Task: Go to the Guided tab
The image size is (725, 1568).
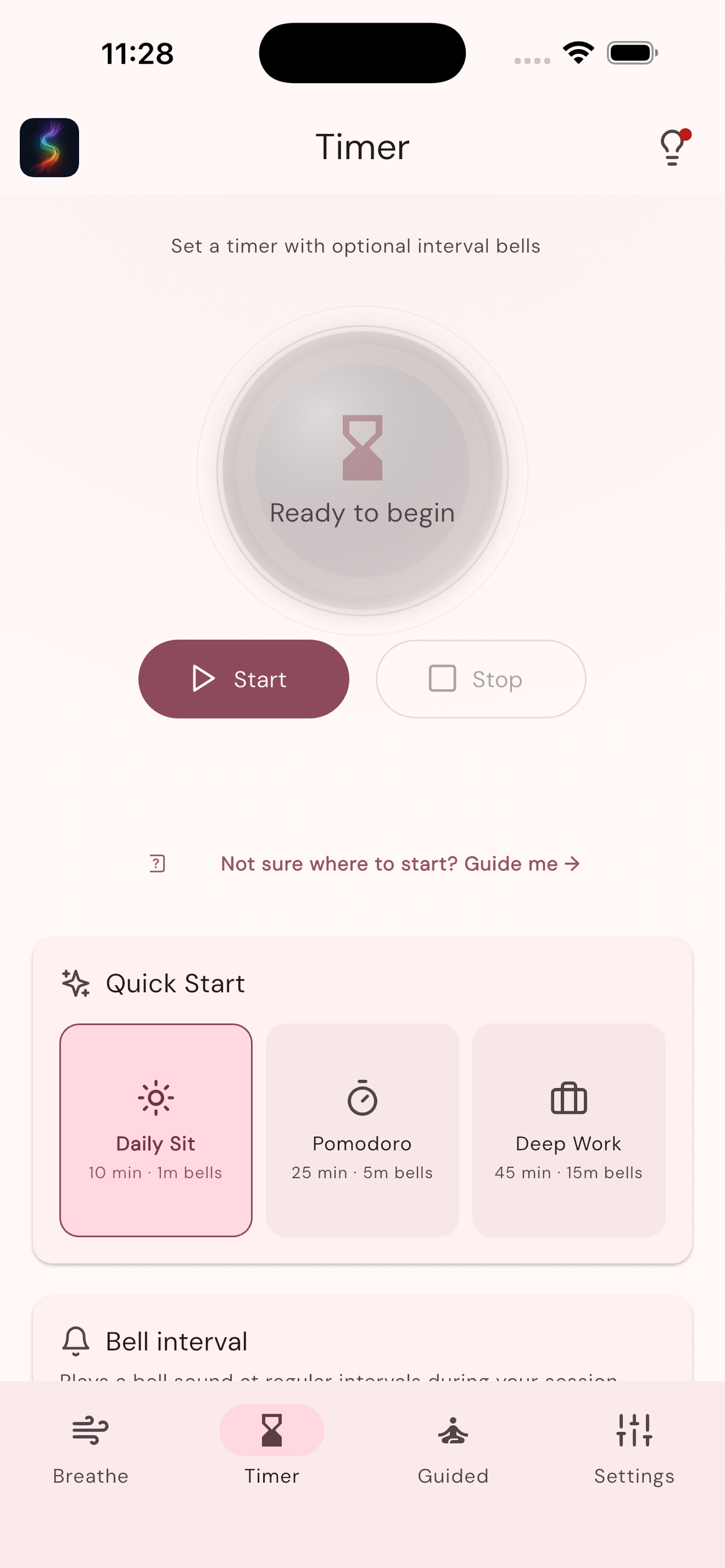Action: pos(453,1449)
